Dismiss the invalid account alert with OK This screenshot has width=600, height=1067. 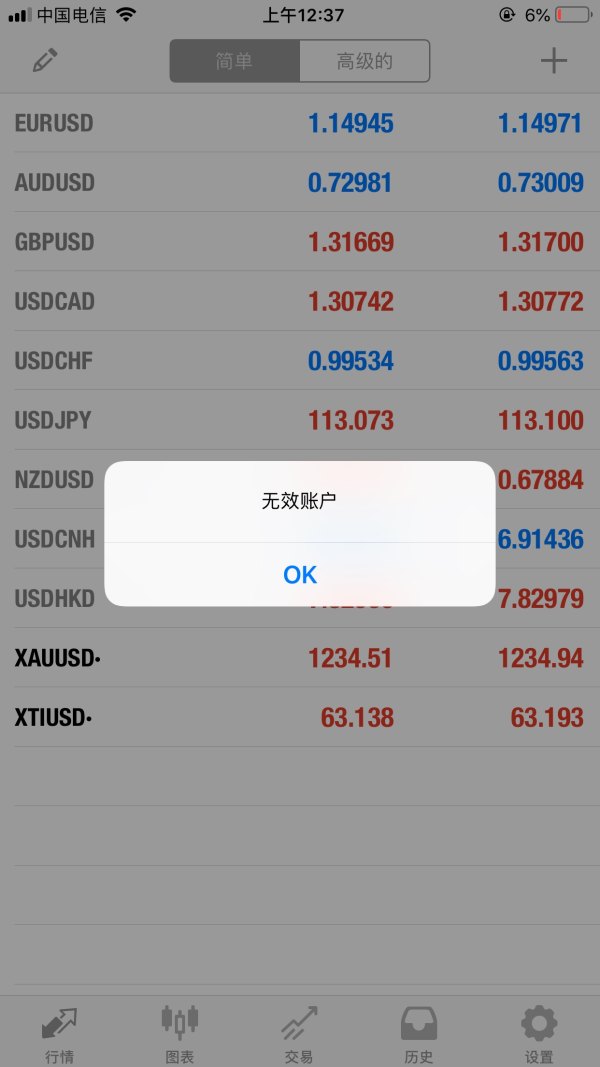(300, 574)
